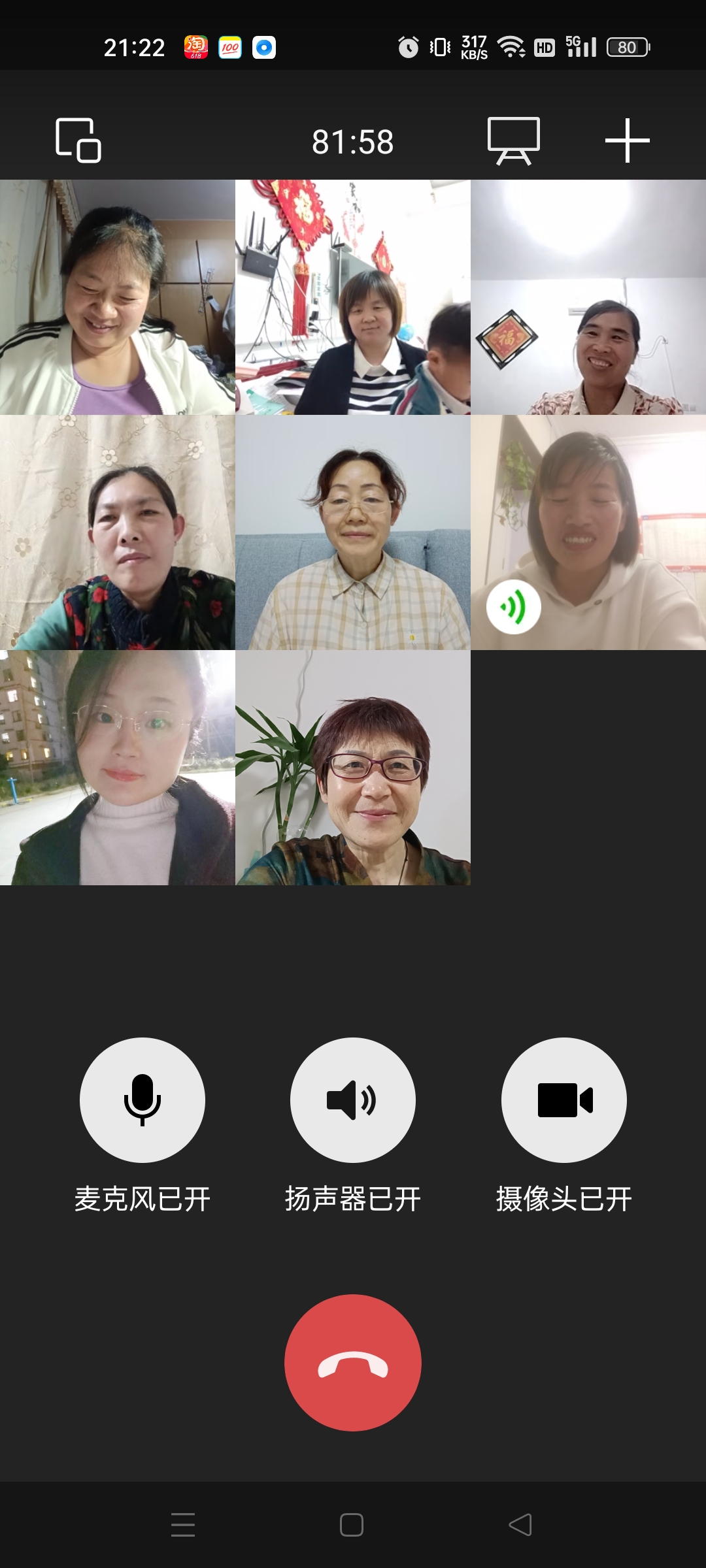This screenshot has width=706, height=1568.
Task: Disable the camera (摄像头已开)
Action: (563, 1100)
